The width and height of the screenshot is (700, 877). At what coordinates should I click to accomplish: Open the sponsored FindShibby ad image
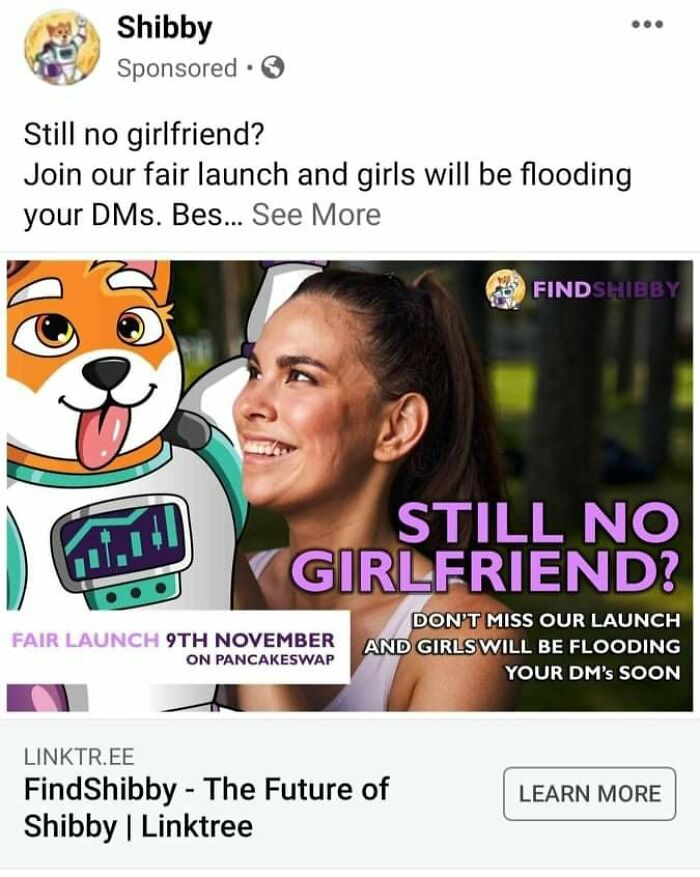(350, 485)
